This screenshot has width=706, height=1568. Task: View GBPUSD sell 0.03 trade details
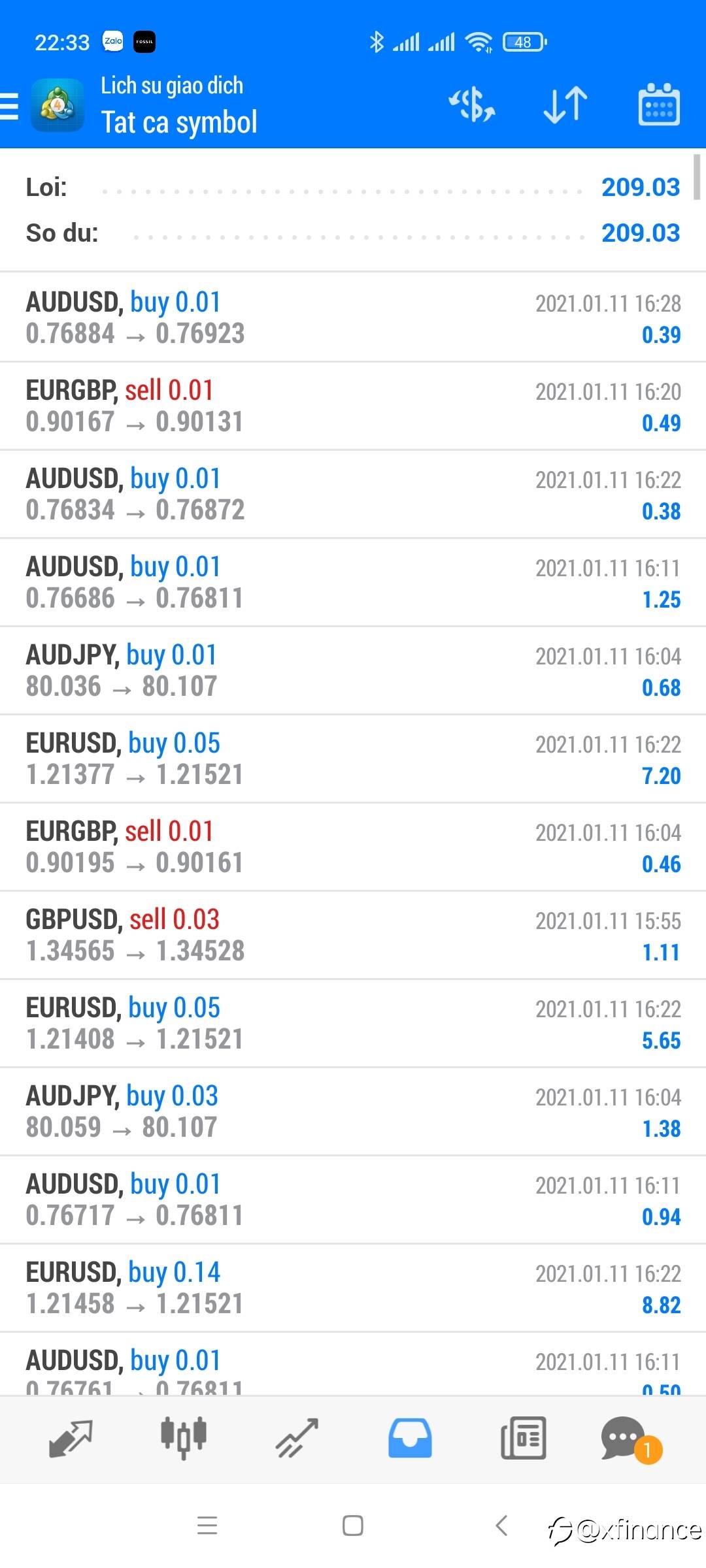(353, 935)
